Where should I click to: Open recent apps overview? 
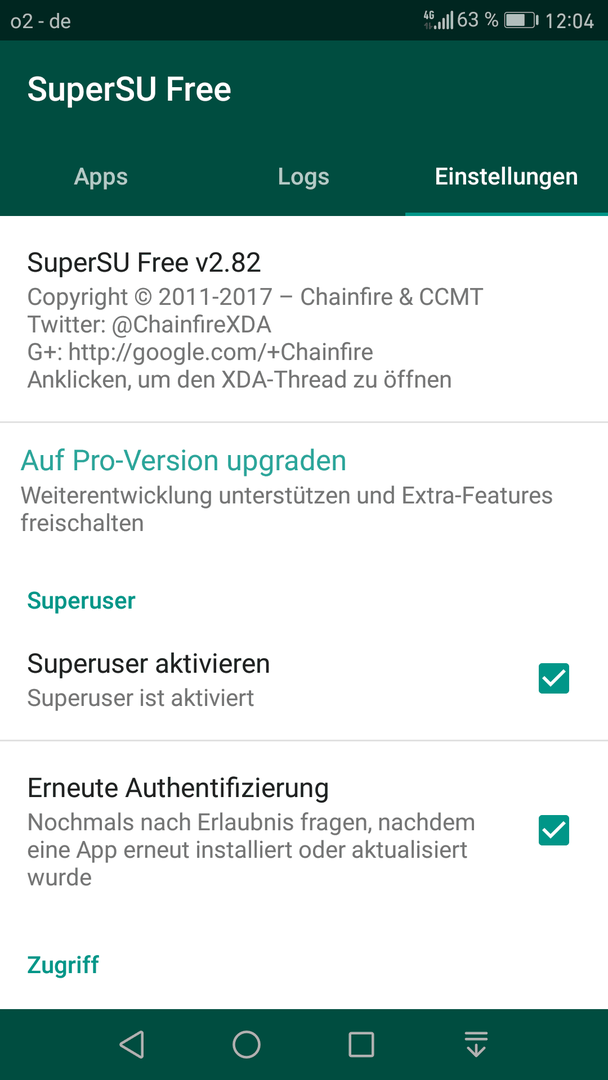[361, 1044]
